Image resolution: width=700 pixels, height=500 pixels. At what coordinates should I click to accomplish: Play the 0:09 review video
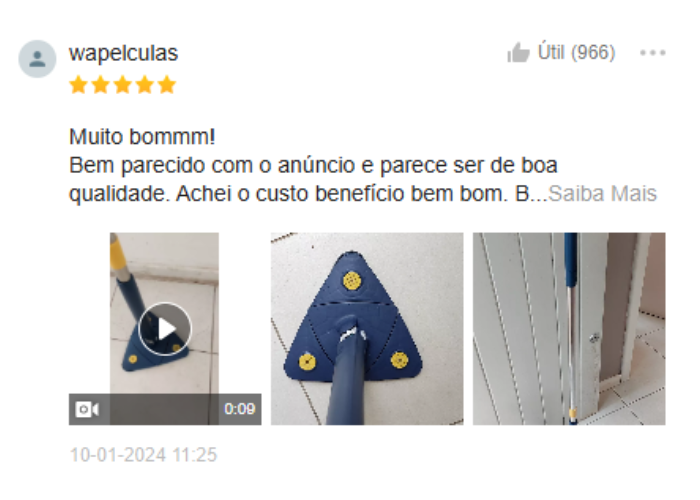(165, 328)
